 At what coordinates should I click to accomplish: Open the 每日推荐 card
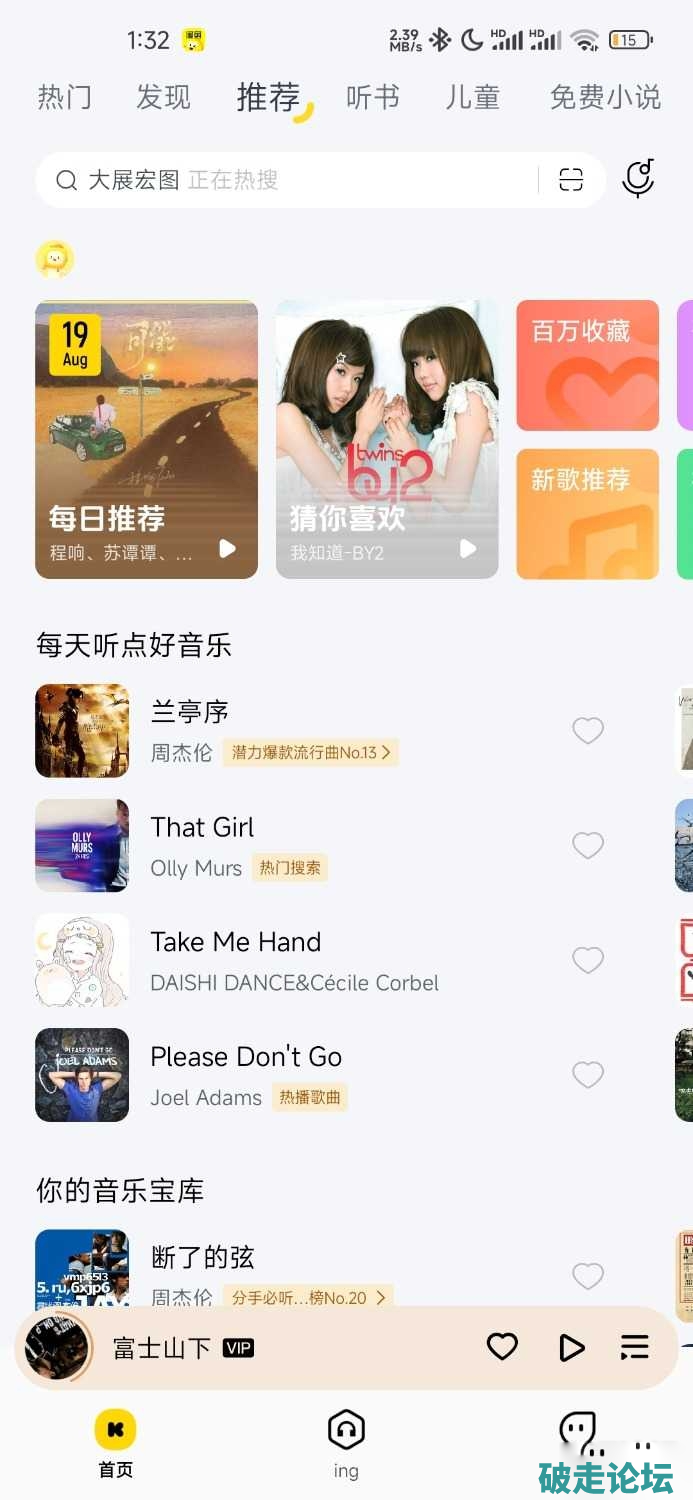click(146, 440)
